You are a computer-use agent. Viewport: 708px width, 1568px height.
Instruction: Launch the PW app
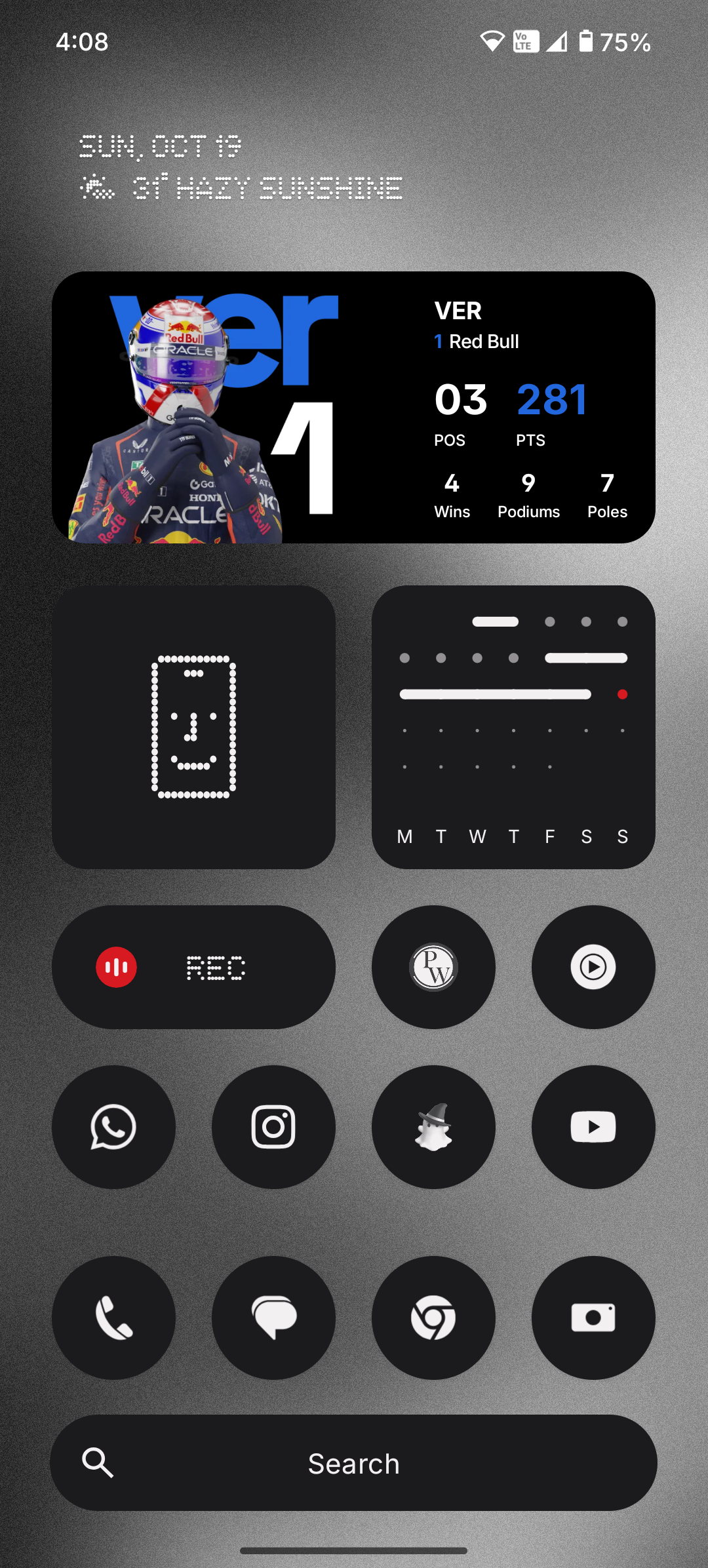pos(433,967)
